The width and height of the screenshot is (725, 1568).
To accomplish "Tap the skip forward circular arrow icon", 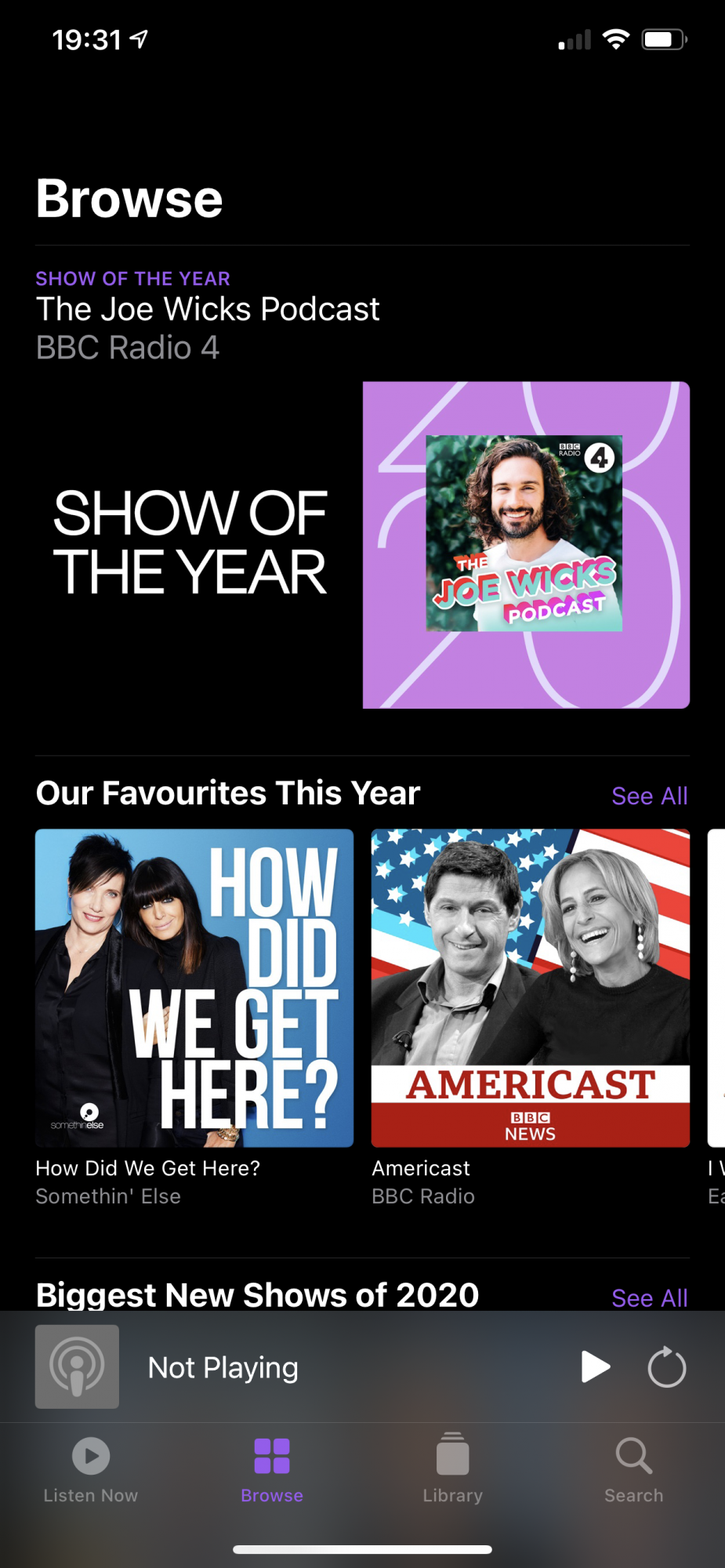I will coord(666,1367).
